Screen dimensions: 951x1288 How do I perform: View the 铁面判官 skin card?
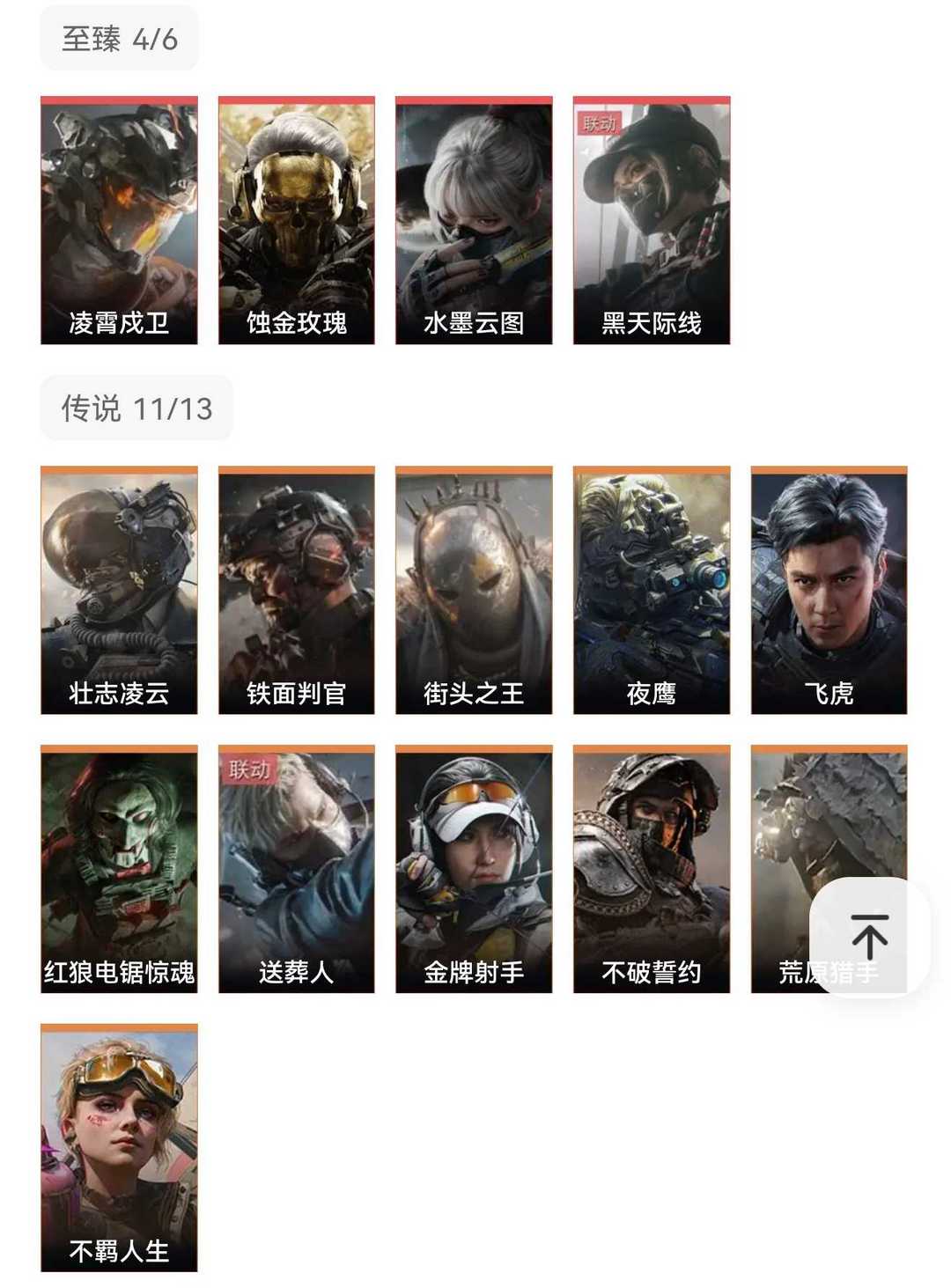pyautogui.click(x=297, y=590)
